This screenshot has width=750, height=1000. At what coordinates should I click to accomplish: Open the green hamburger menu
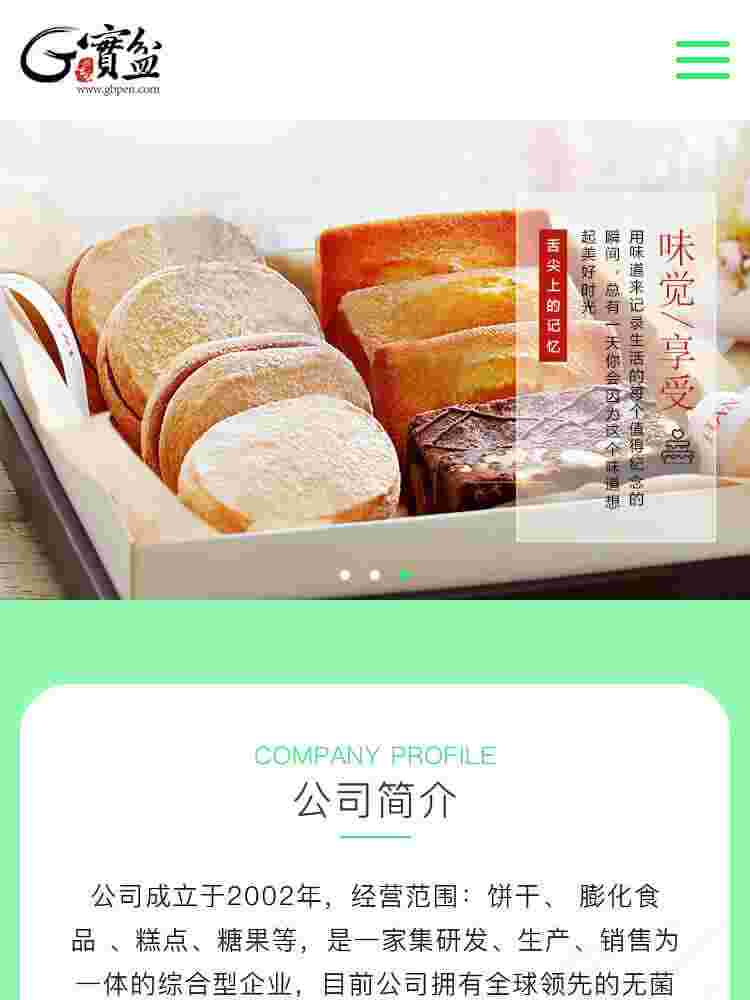(702, 60)
